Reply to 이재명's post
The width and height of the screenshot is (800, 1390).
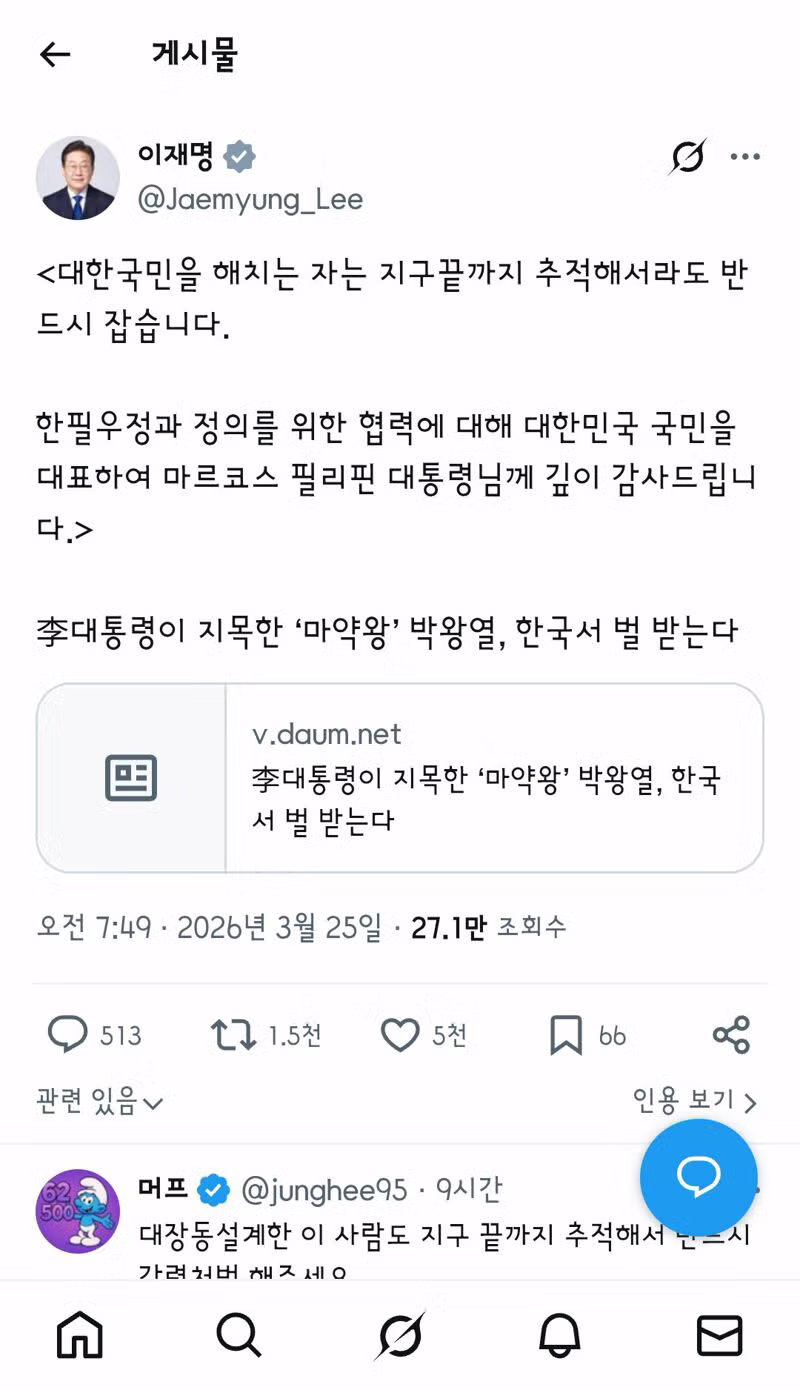click(68, 1035)
